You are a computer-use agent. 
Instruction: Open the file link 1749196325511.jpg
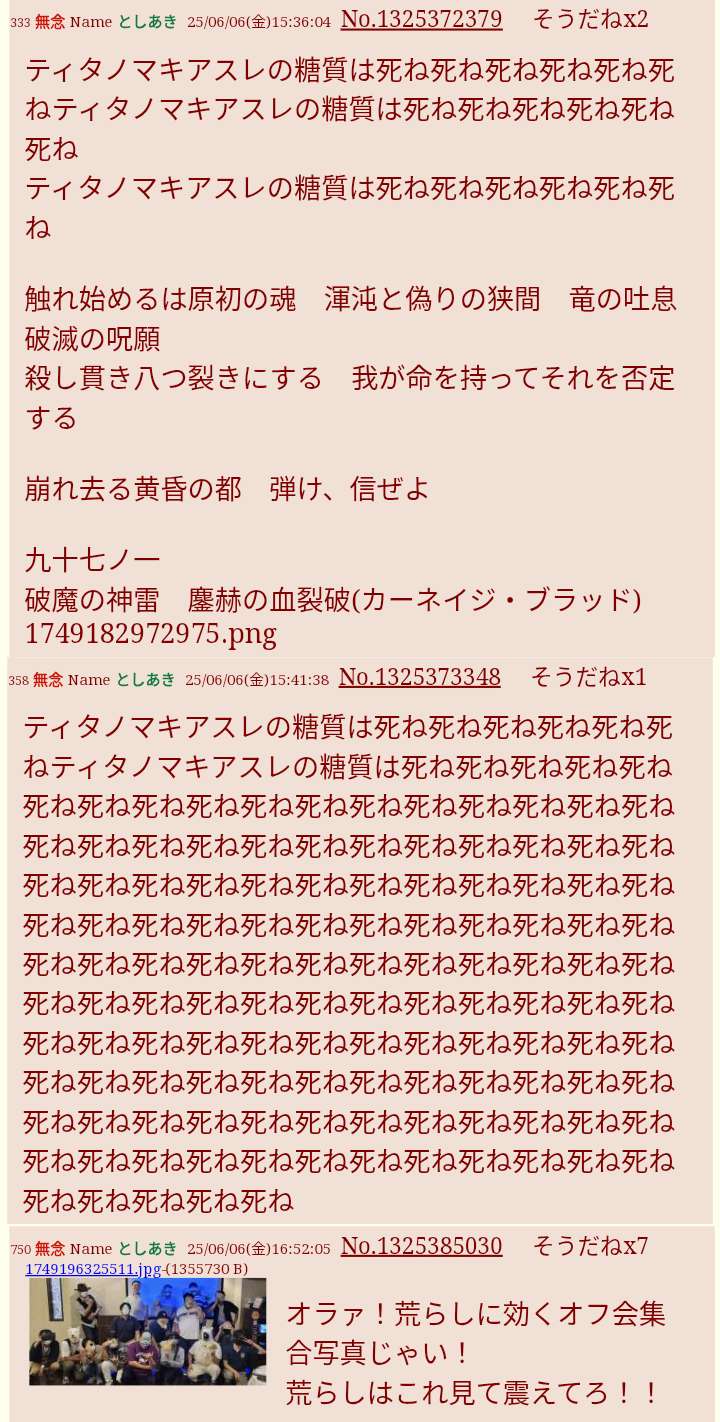(93, 1269)
